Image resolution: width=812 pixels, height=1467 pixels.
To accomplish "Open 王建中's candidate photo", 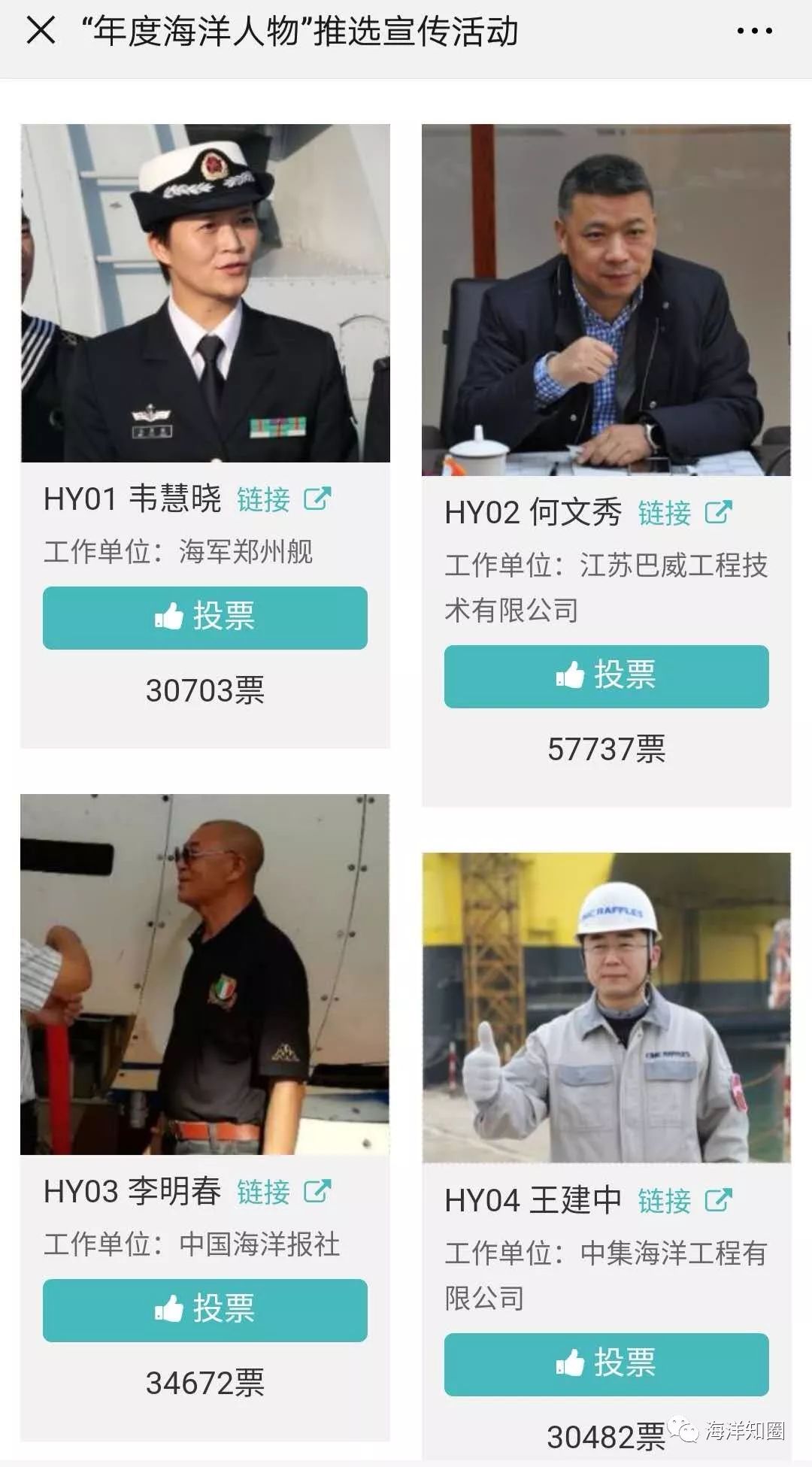I will tap(606, 1008).
